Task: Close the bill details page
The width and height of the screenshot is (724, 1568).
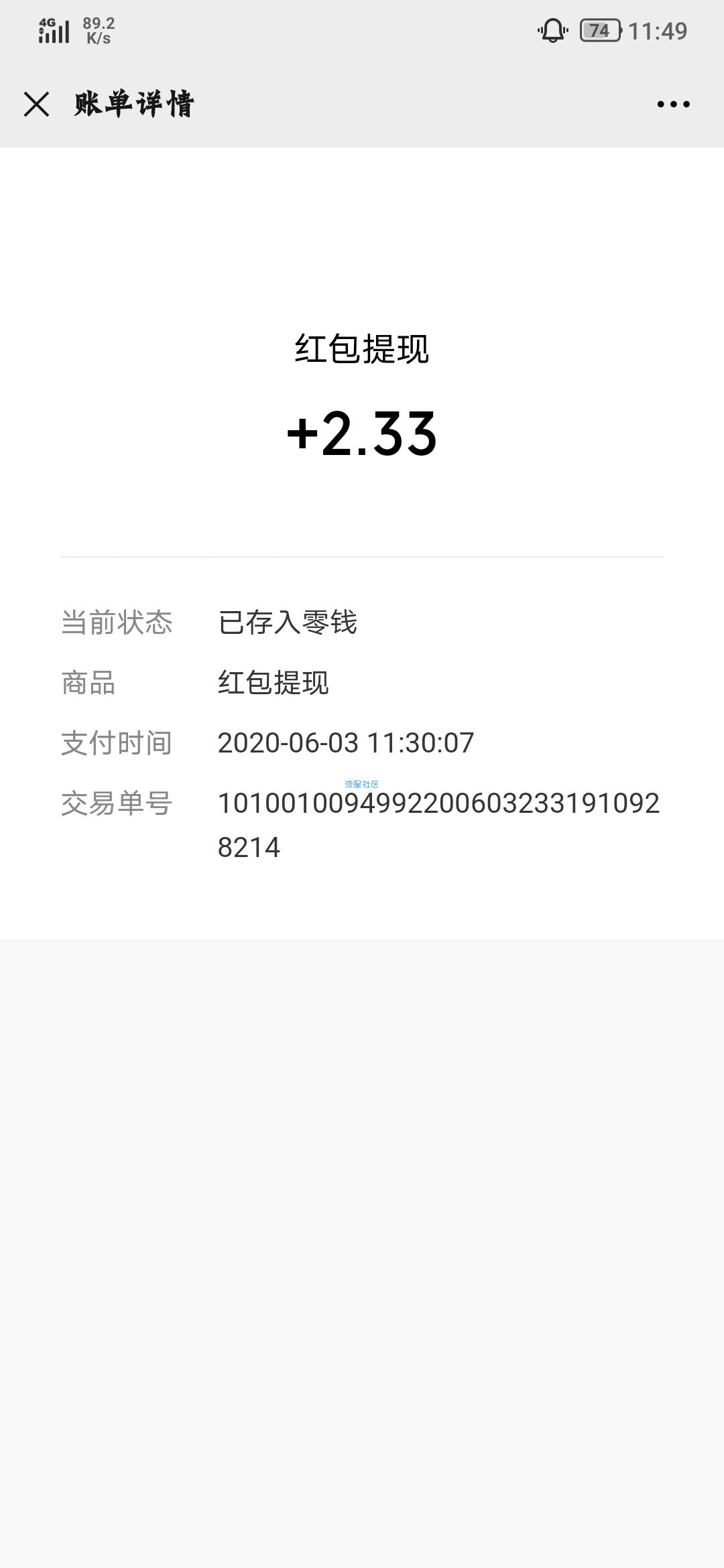Action: (x=36, y=104)
